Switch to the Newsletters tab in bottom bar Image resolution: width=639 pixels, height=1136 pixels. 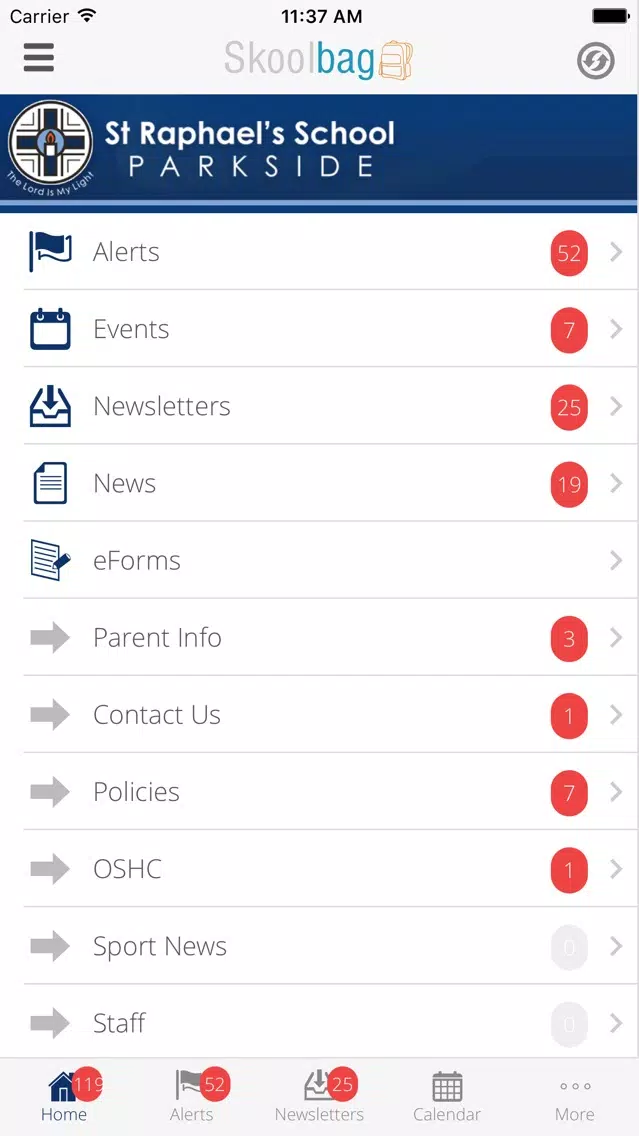click(x=320, y=1095)
